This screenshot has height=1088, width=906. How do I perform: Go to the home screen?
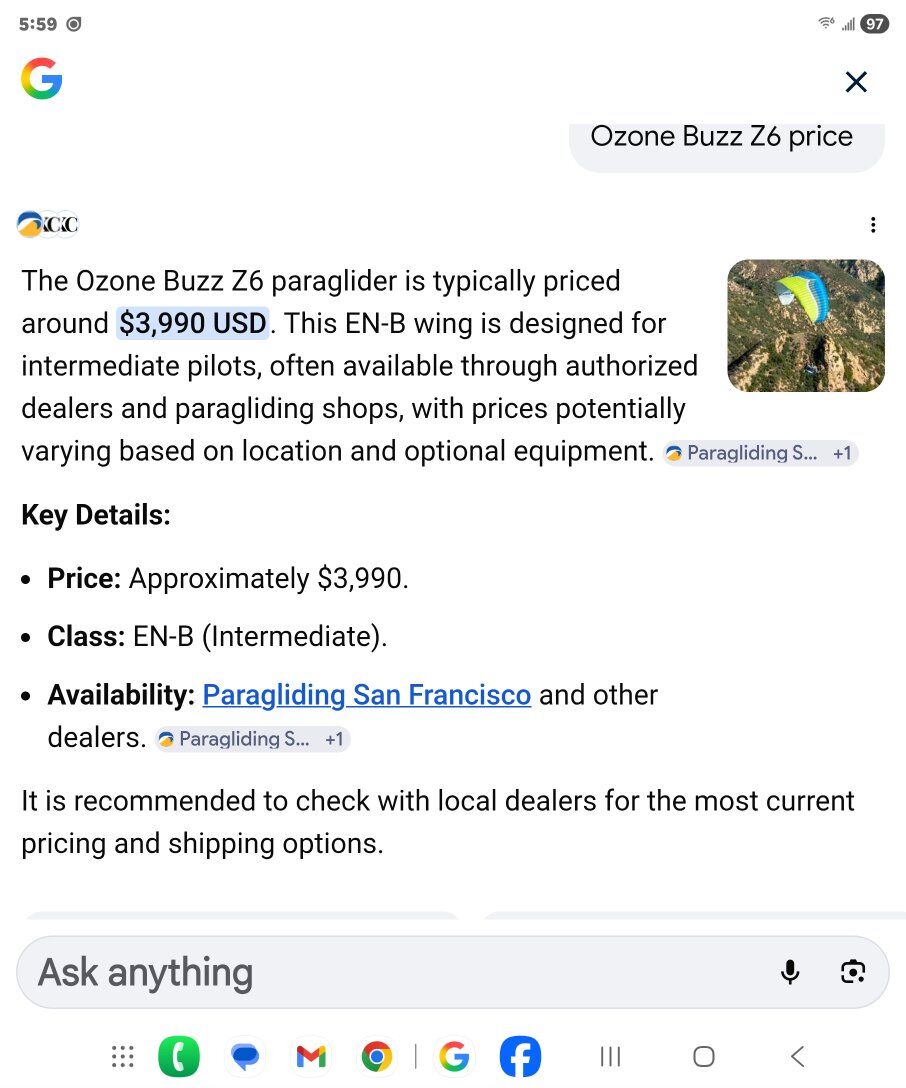point(704,1056)
